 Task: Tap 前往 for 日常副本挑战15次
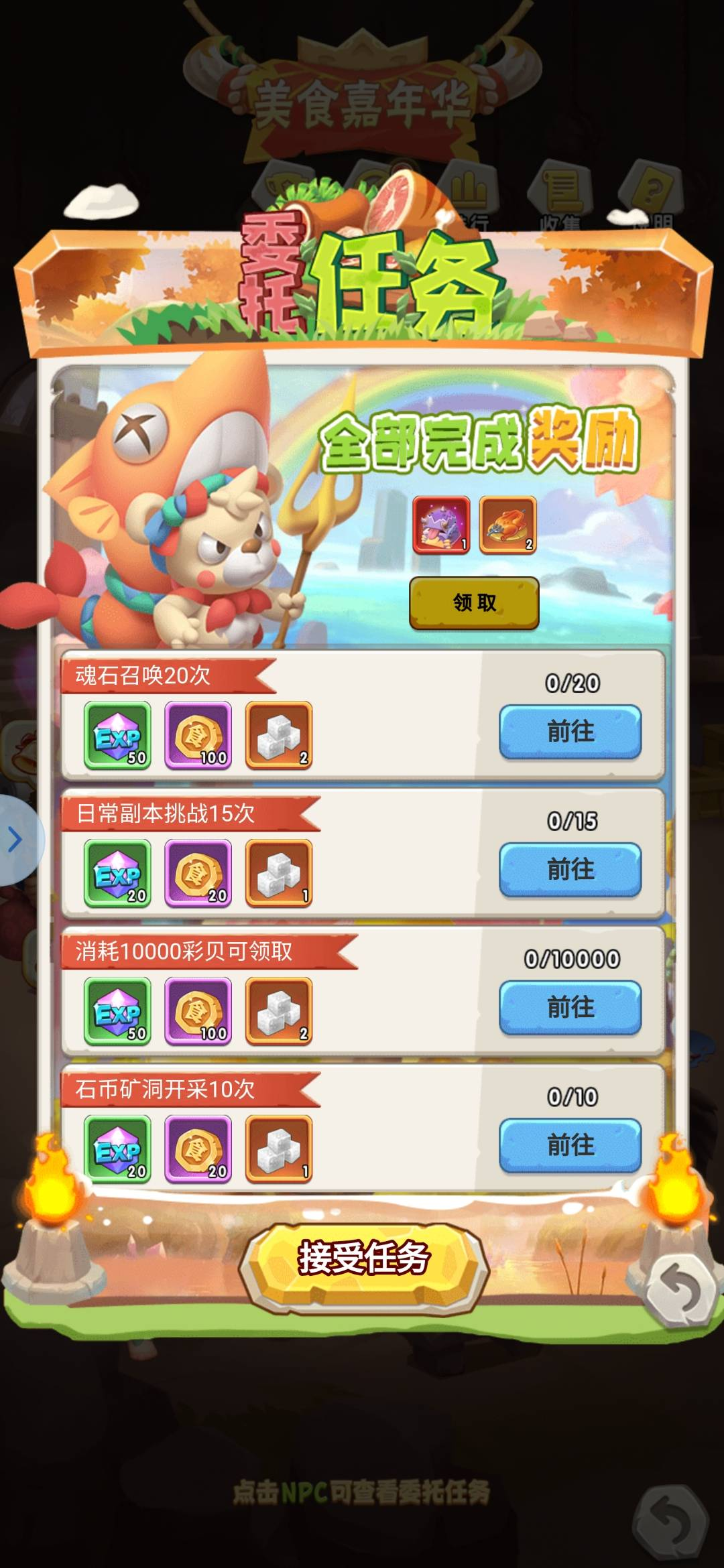click(x=570, y=869)
